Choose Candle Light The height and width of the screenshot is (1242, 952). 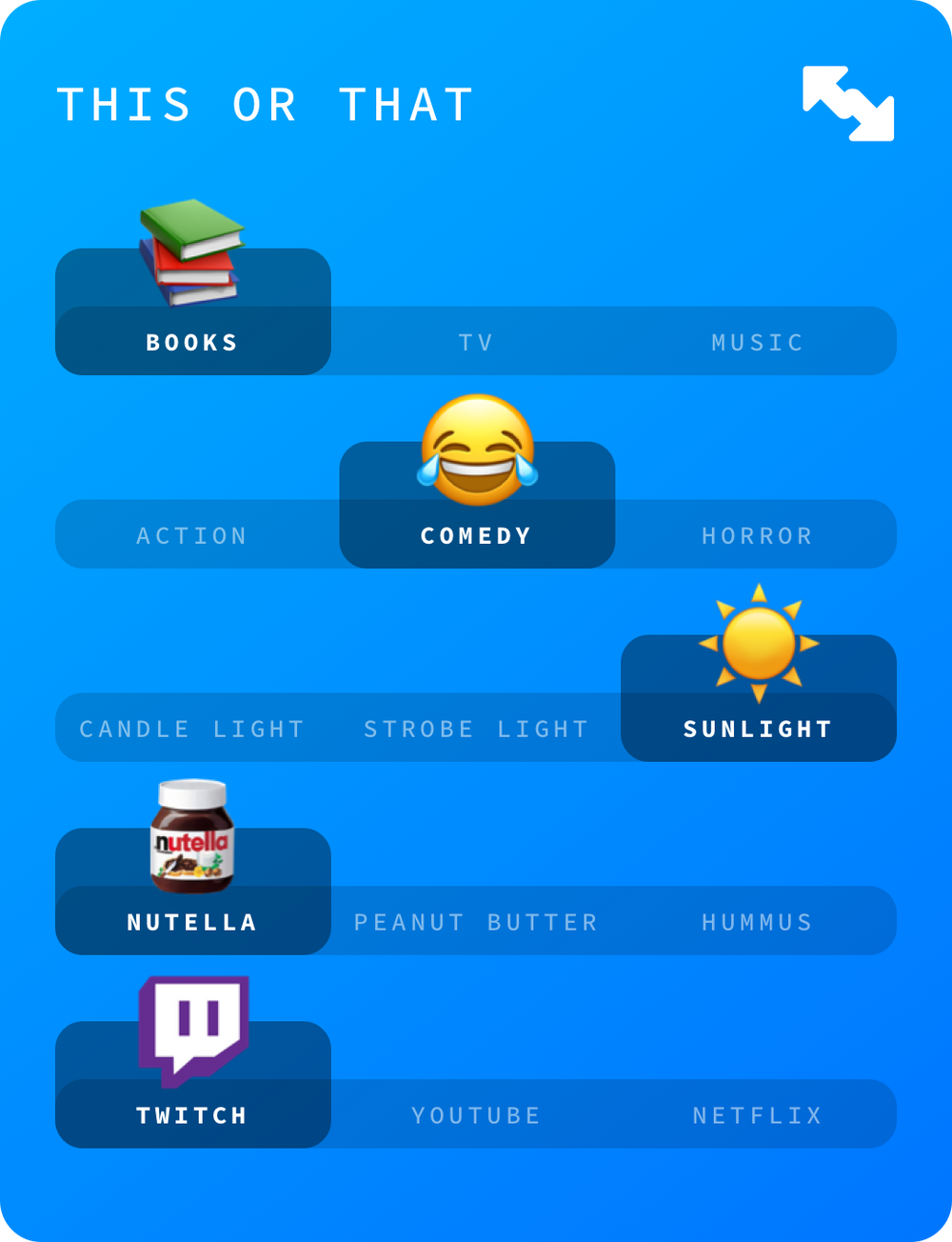[192, 729]
